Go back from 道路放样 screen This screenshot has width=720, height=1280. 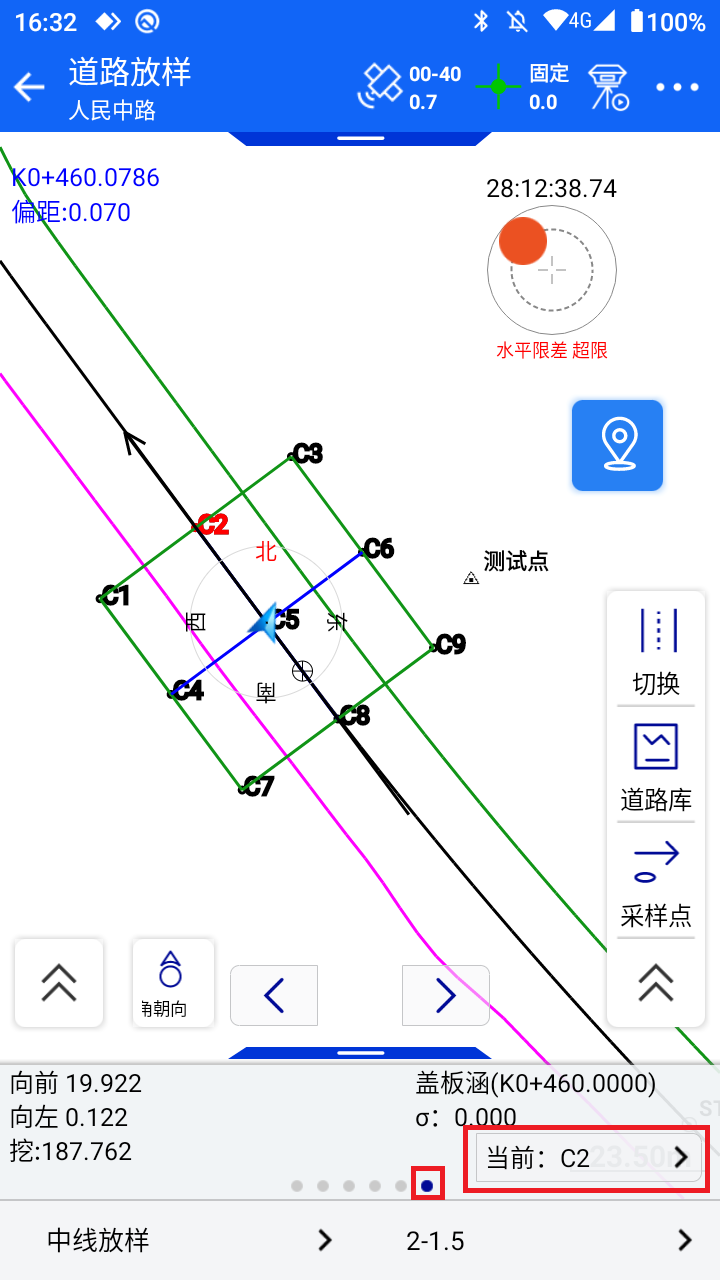(30, 87)
